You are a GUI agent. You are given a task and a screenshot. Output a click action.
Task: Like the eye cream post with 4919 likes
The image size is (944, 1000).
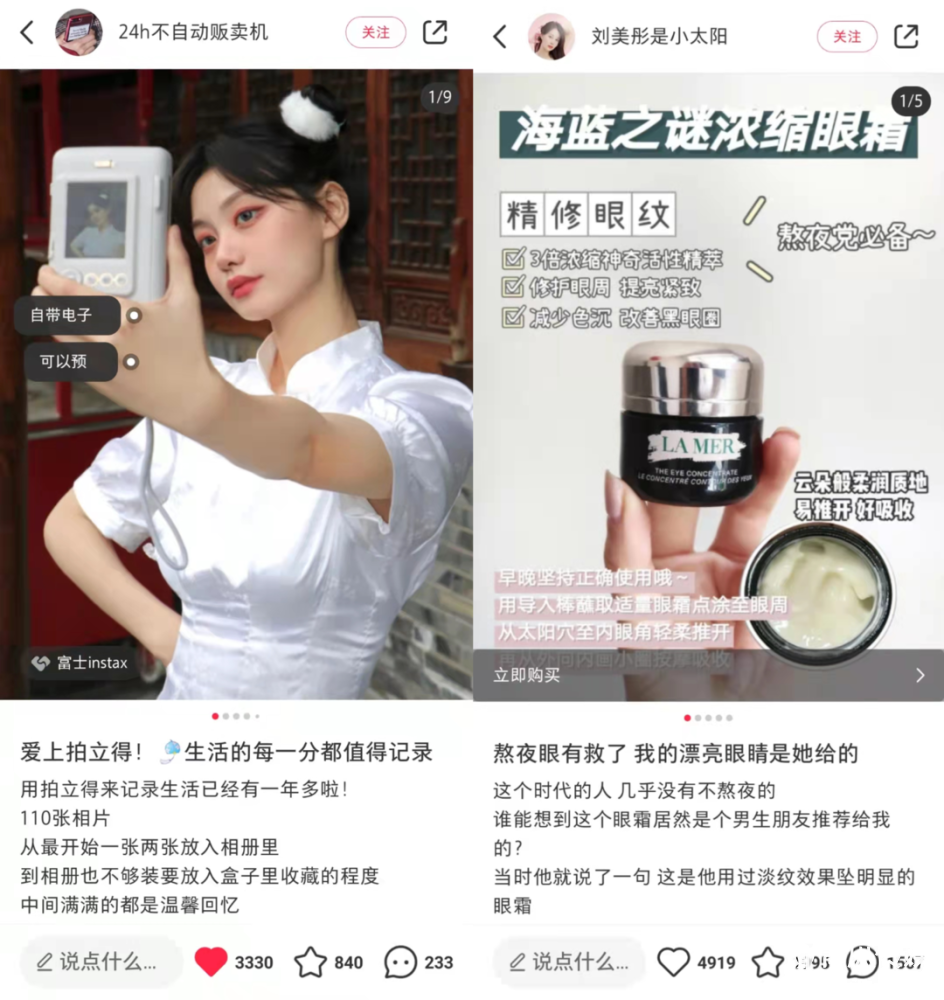(674, 962)
